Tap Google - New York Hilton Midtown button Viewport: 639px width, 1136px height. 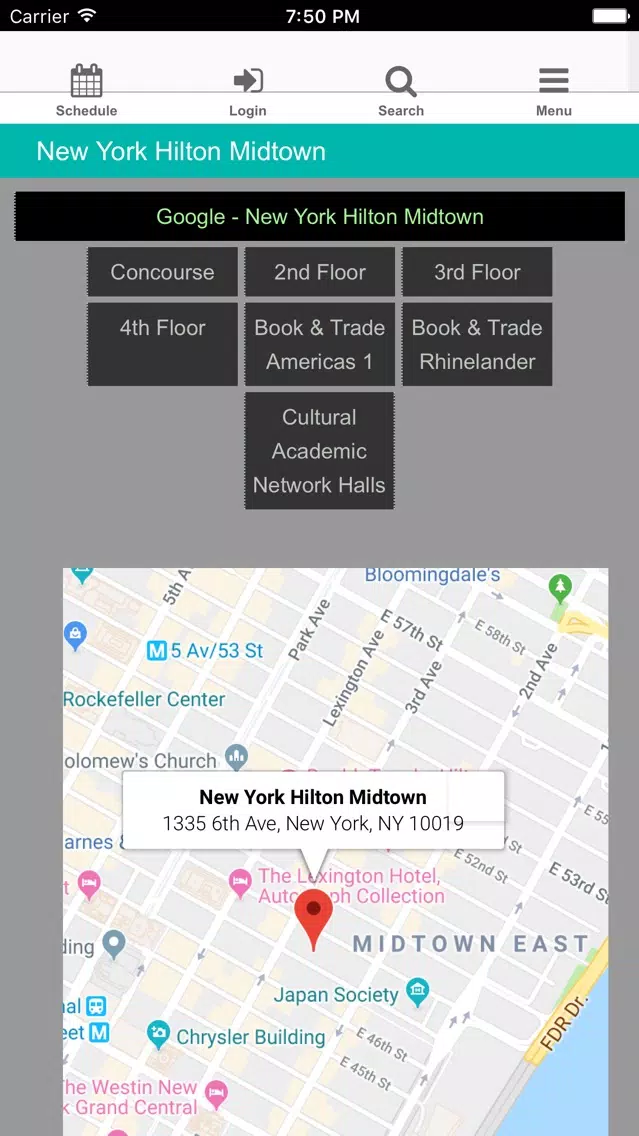[x=320, y=217]
